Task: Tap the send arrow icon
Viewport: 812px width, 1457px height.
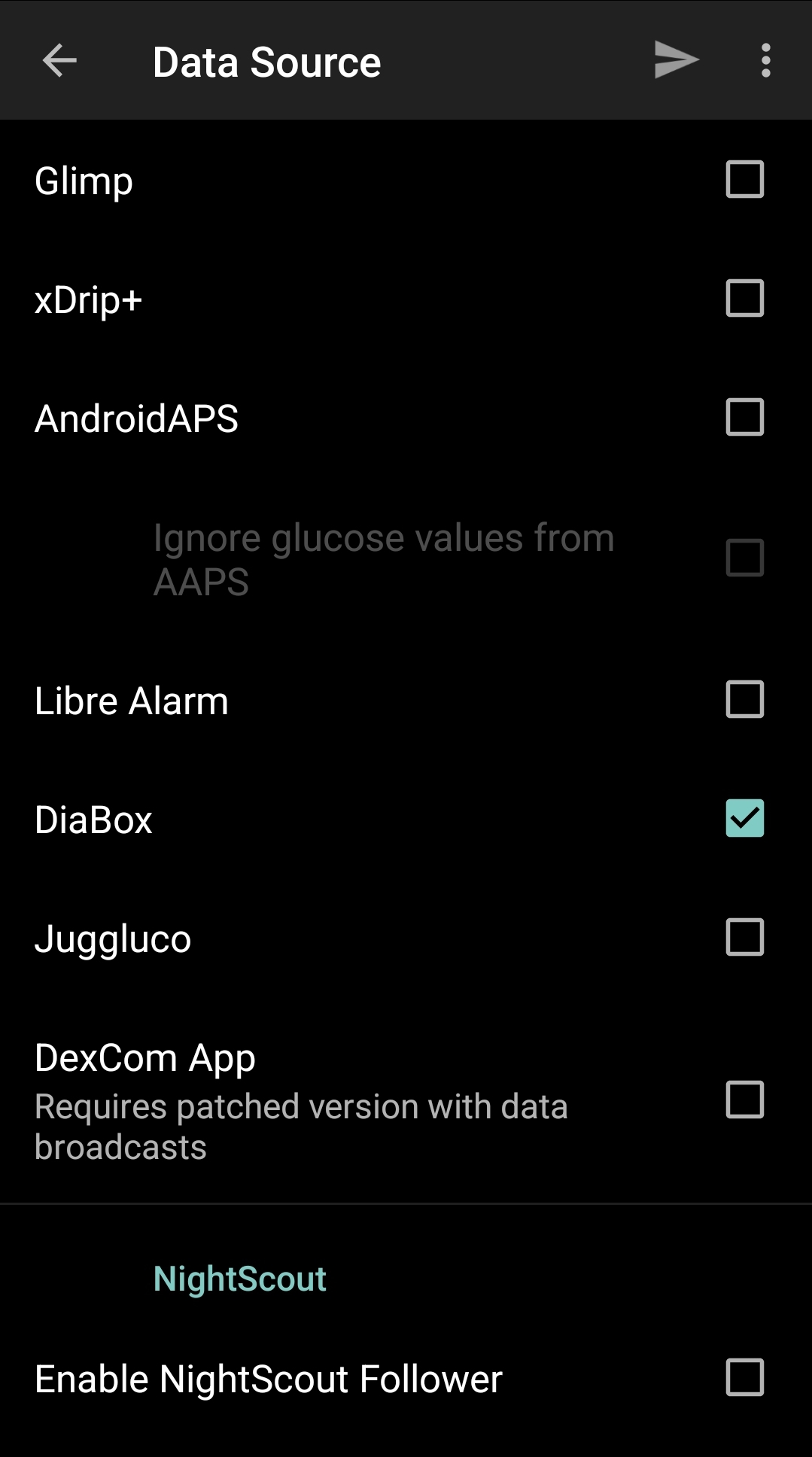Action: click(677, 60)
